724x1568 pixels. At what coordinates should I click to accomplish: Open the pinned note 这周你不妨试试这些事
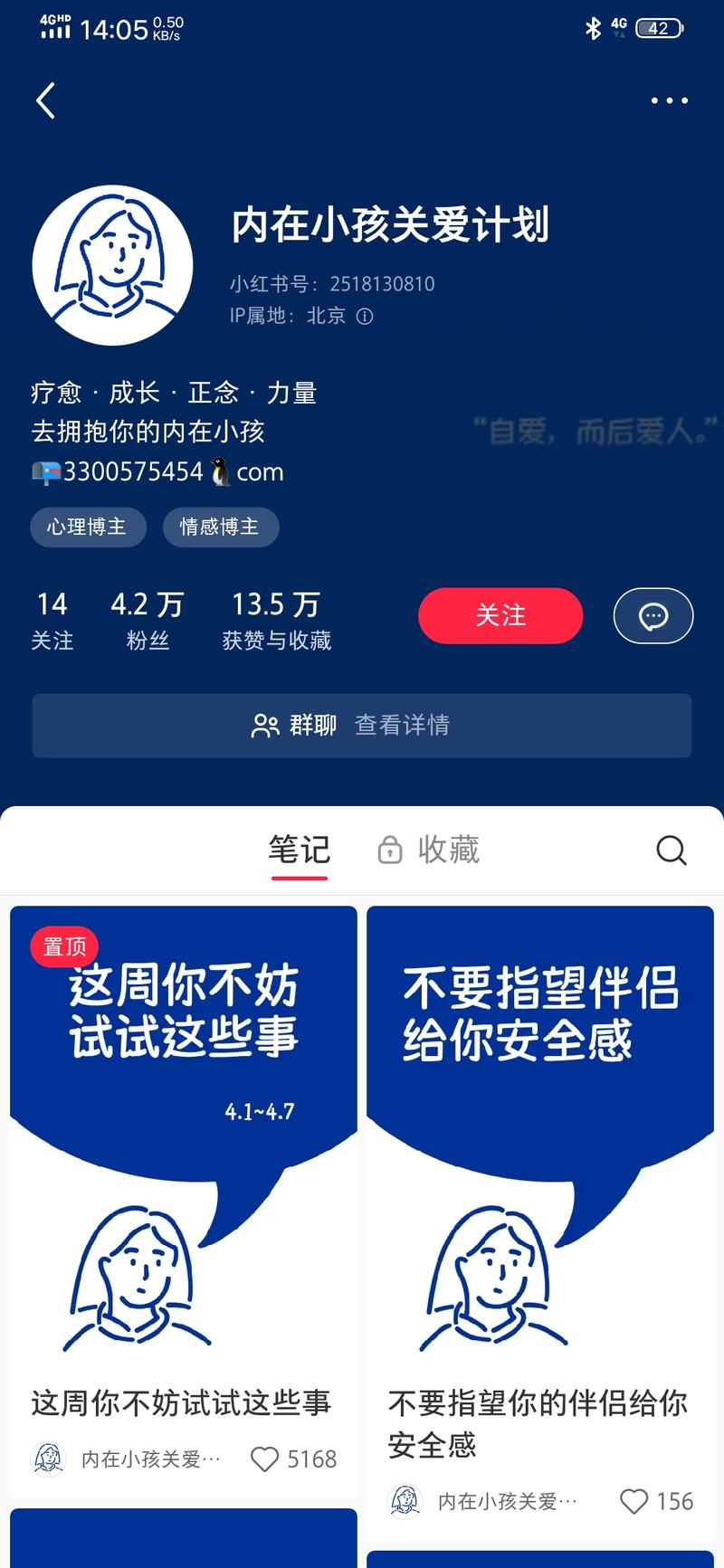point(184,1140)
